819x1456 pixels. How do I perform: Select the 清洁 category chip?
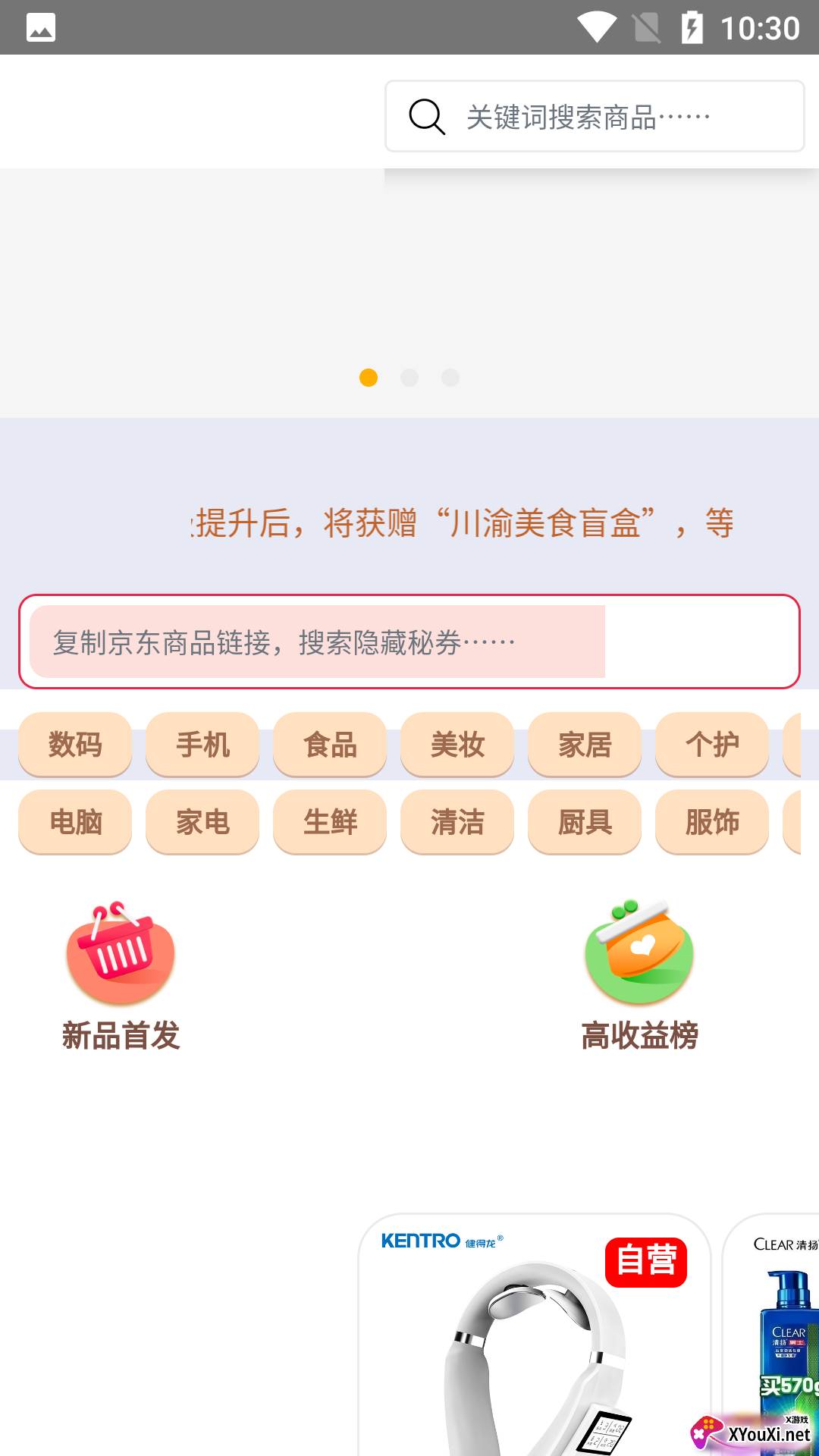point(457,822)
